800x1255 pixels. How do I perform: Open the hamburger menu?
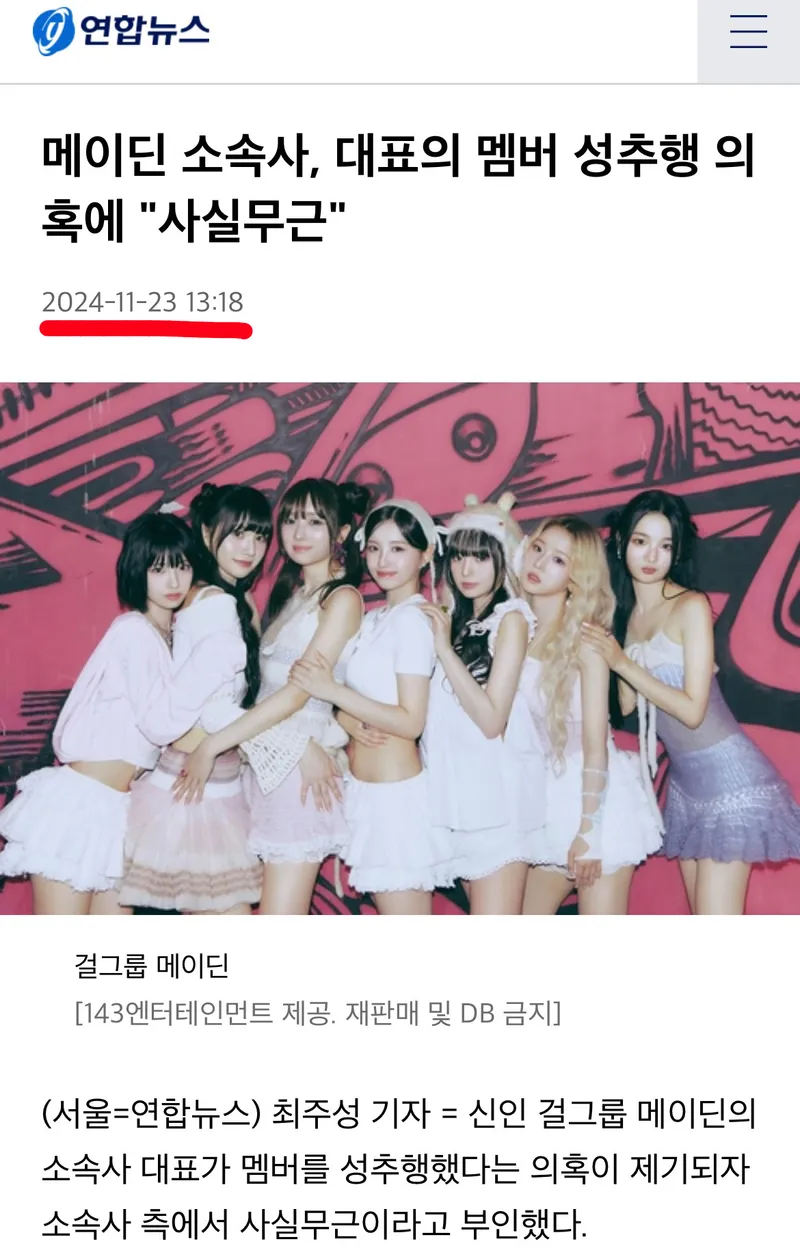click(x=748, y=33)
